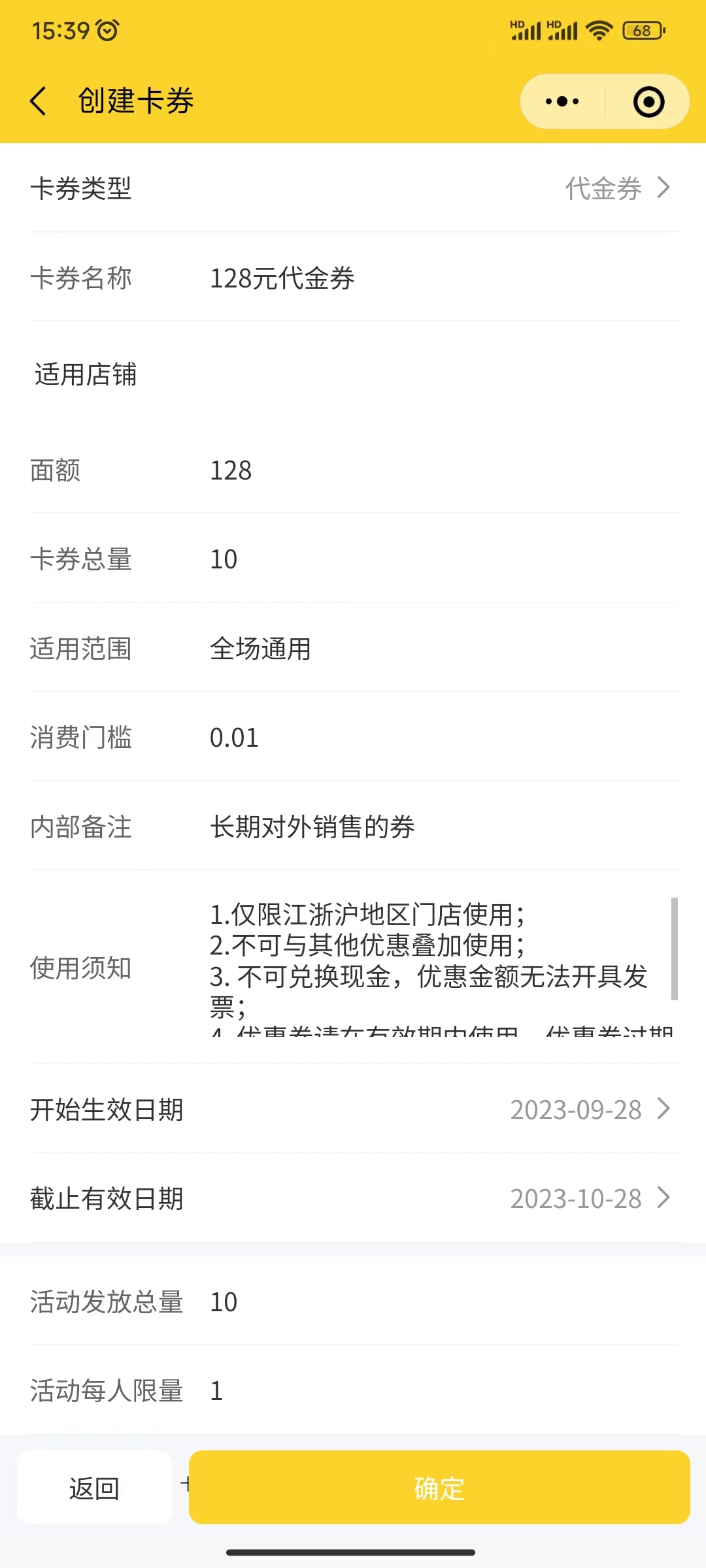Edit the 卡券名称 field
This screenshot has width=706, height=1568.
[438, 278]
